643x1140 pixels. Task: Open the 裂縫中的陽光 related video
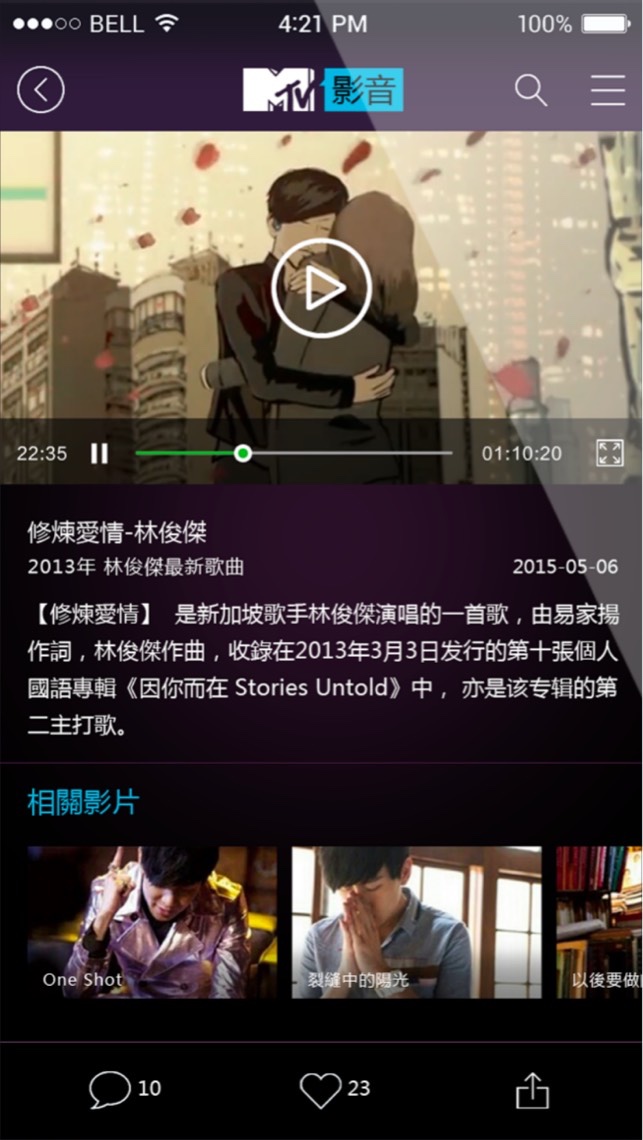[416, 922]
